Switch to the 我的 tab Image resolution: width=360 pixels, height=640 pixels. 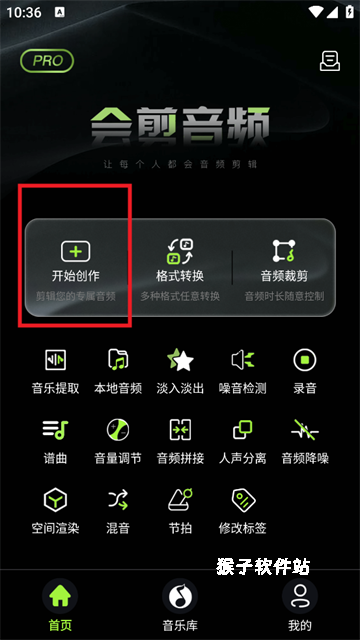(x=300, y=605)
